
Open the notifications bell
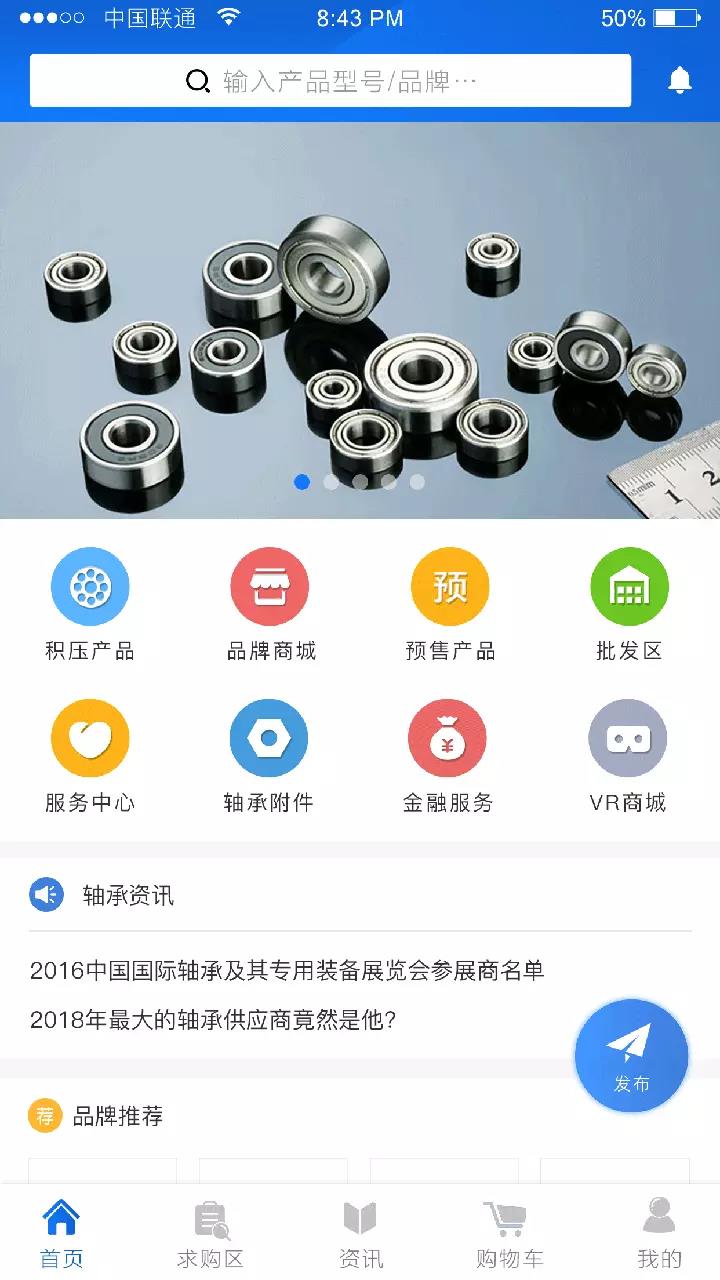tap(680, 80)
